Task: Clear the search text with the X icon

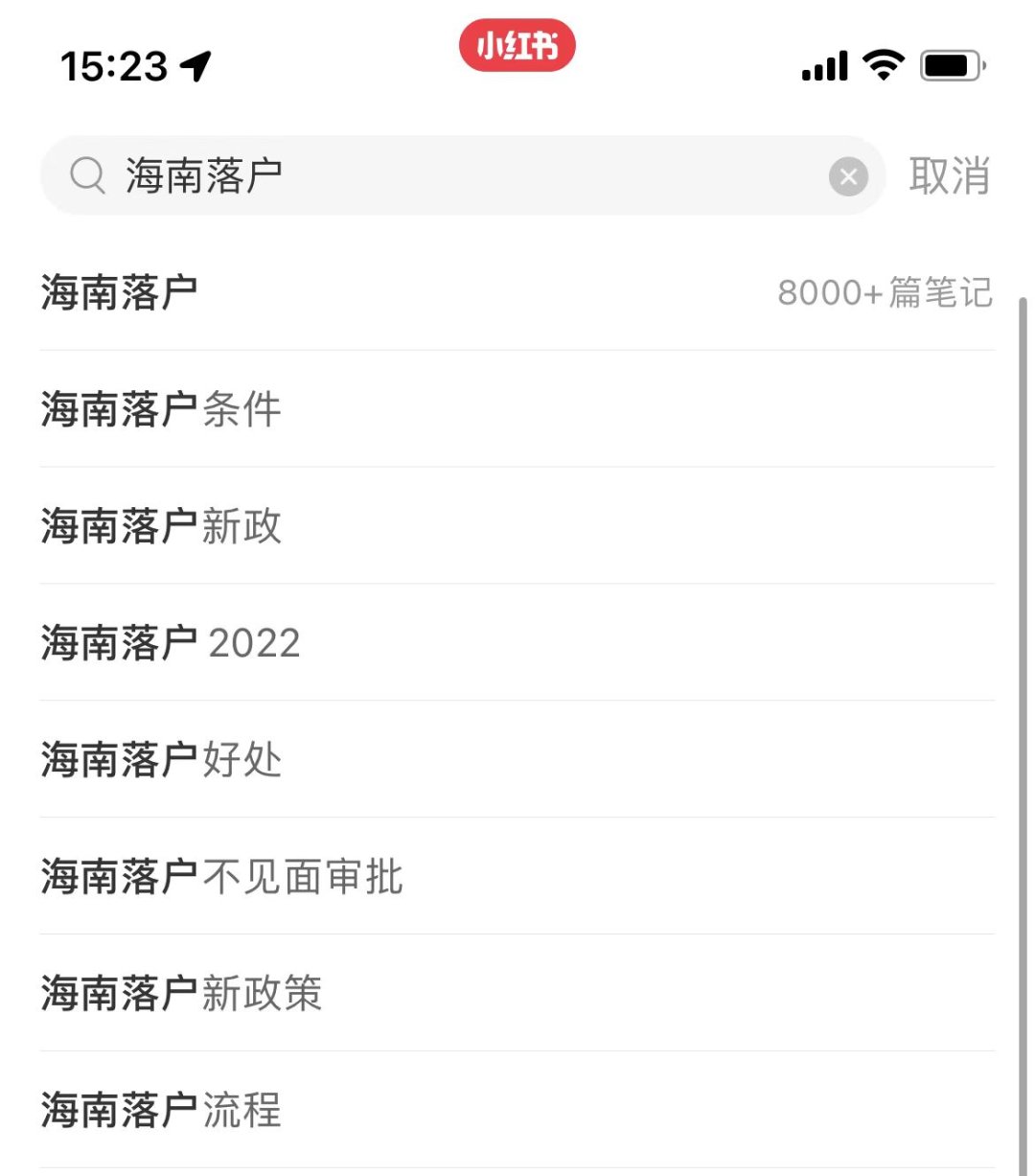Action: [848, 176]
